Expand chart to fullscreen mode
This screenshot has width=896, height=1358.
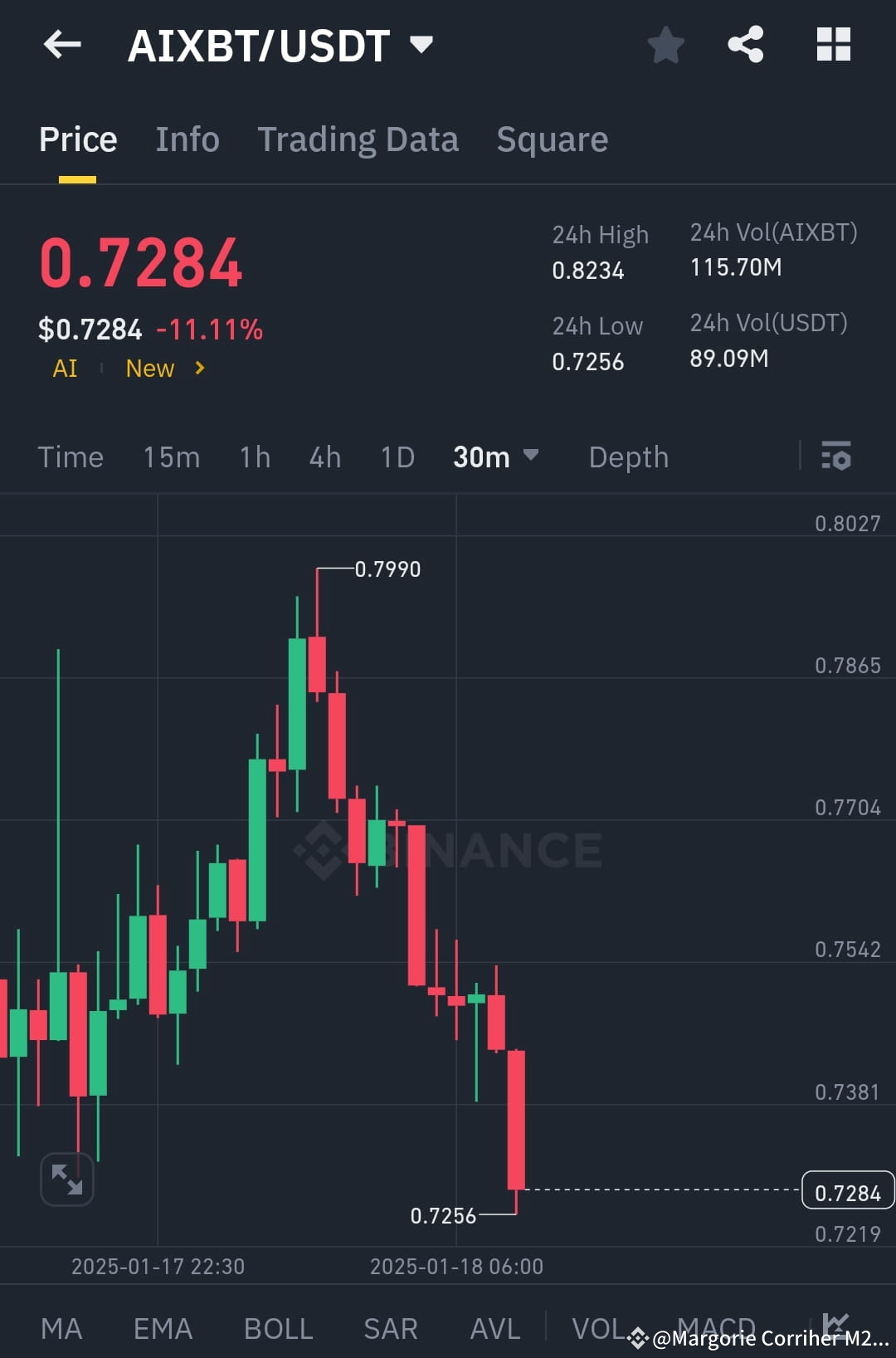click(66, 1179)
